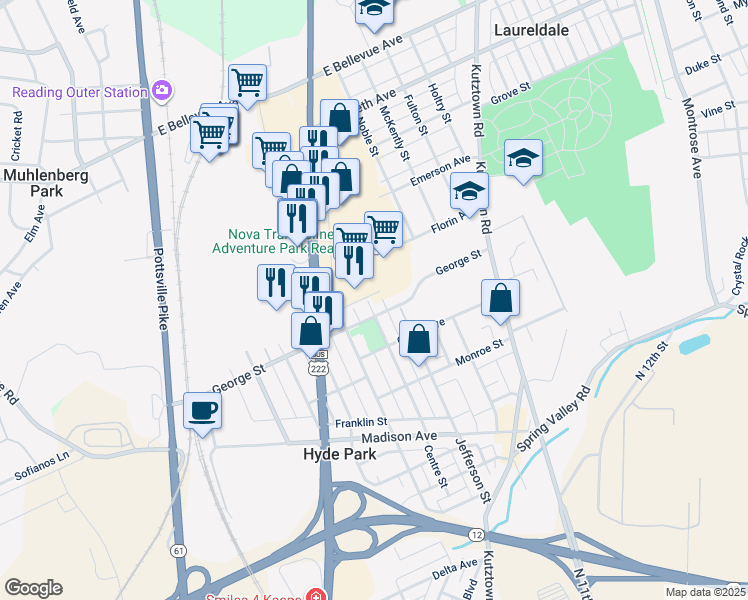Tap the Smiles 4 Keeps place label

tap(253, 596)
